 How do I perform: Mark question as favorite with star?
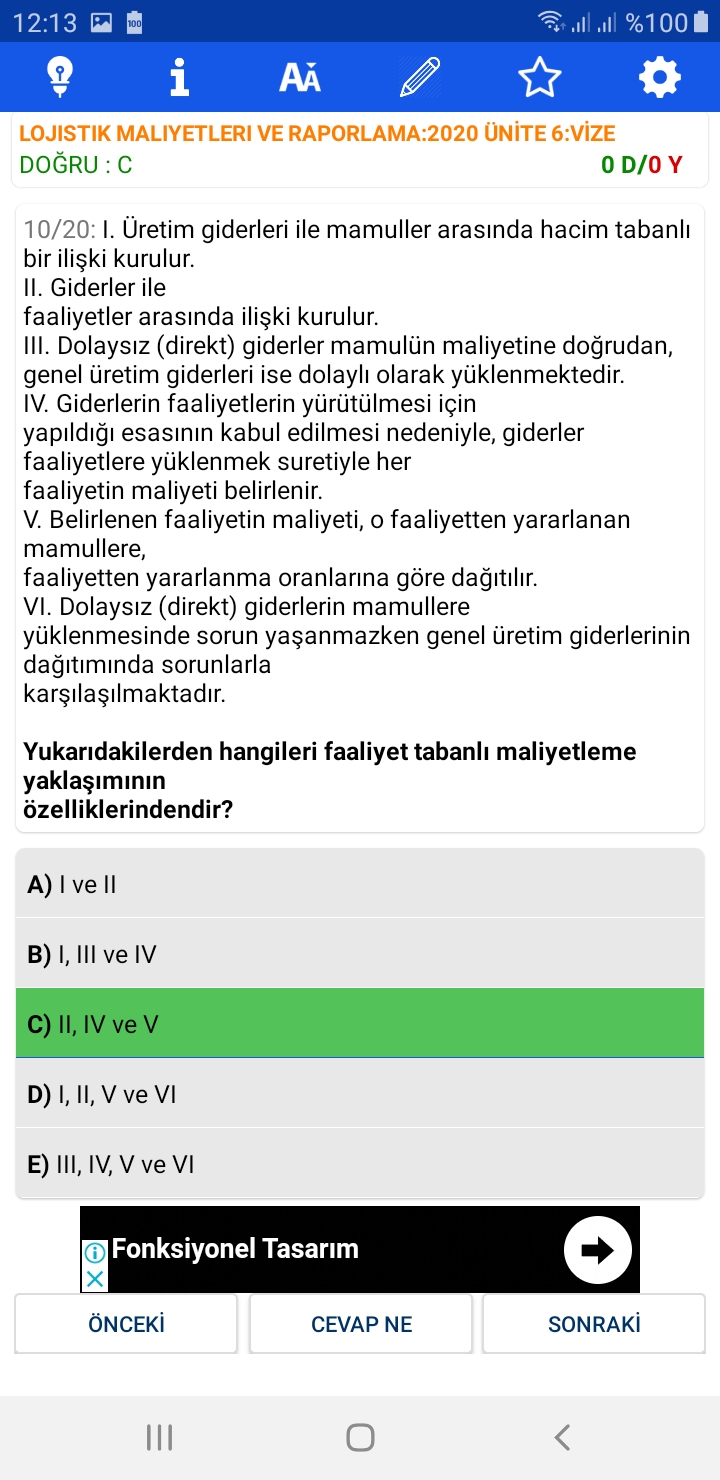tap(540, 77)
